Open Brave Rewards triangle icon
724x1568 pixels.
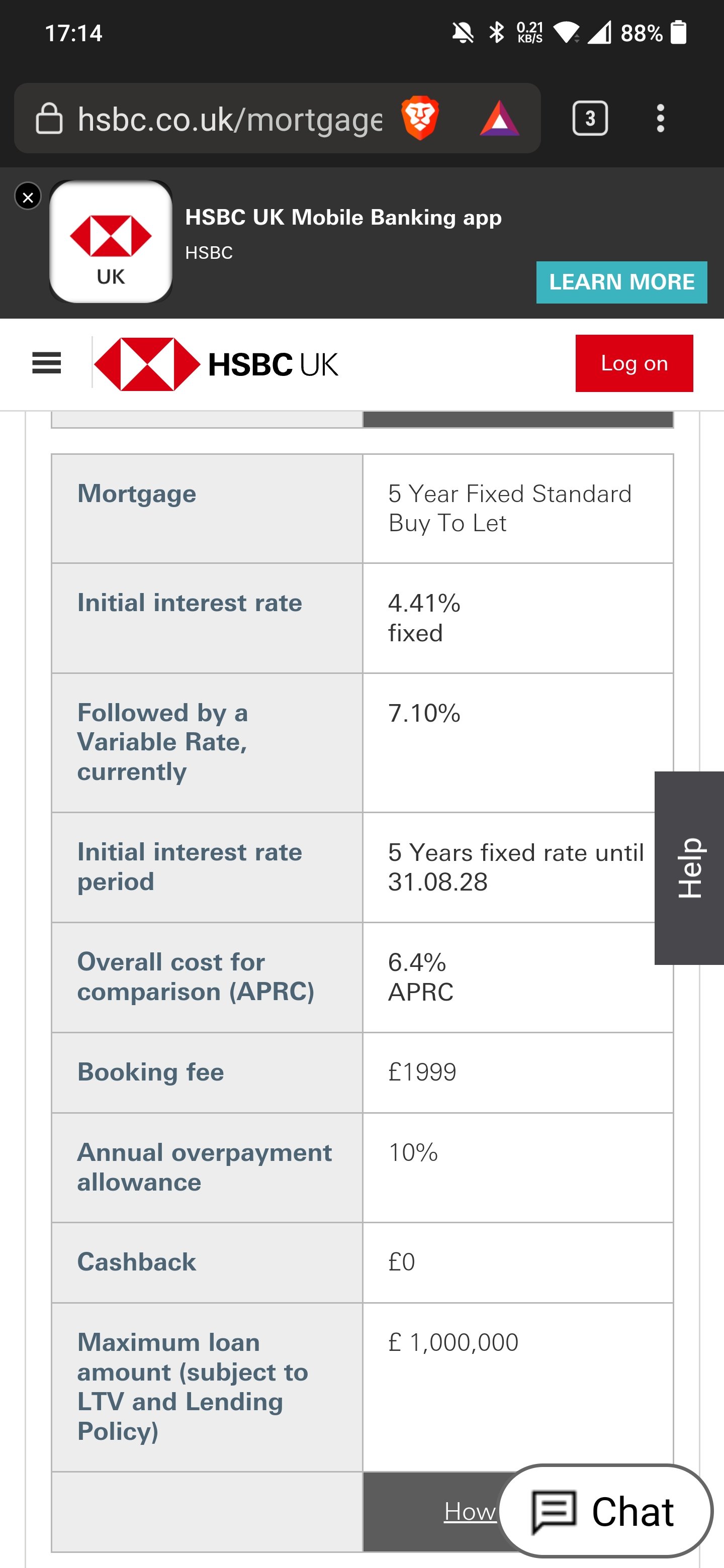pos(499,118)
